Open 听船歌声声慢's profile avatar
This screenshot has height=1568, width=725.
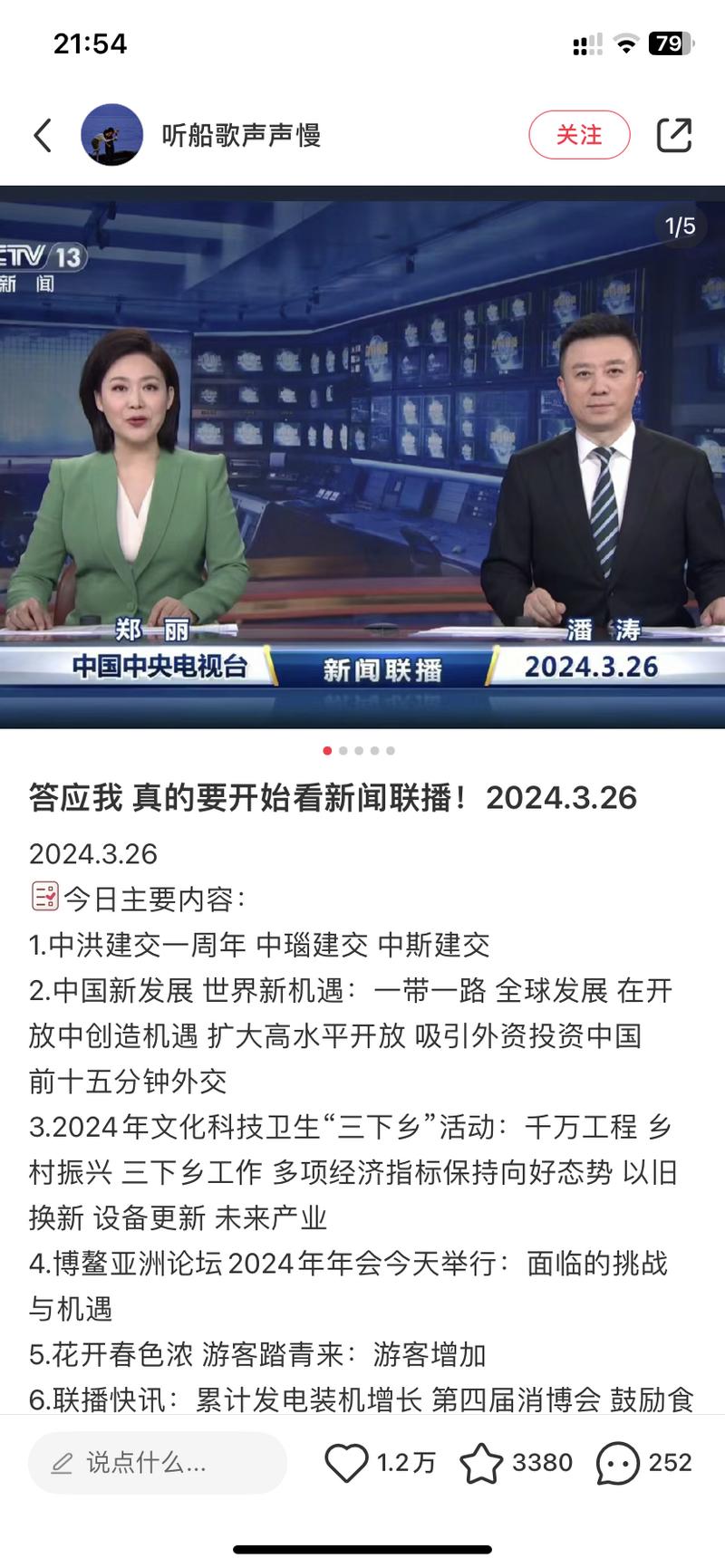tap(112, 135)
